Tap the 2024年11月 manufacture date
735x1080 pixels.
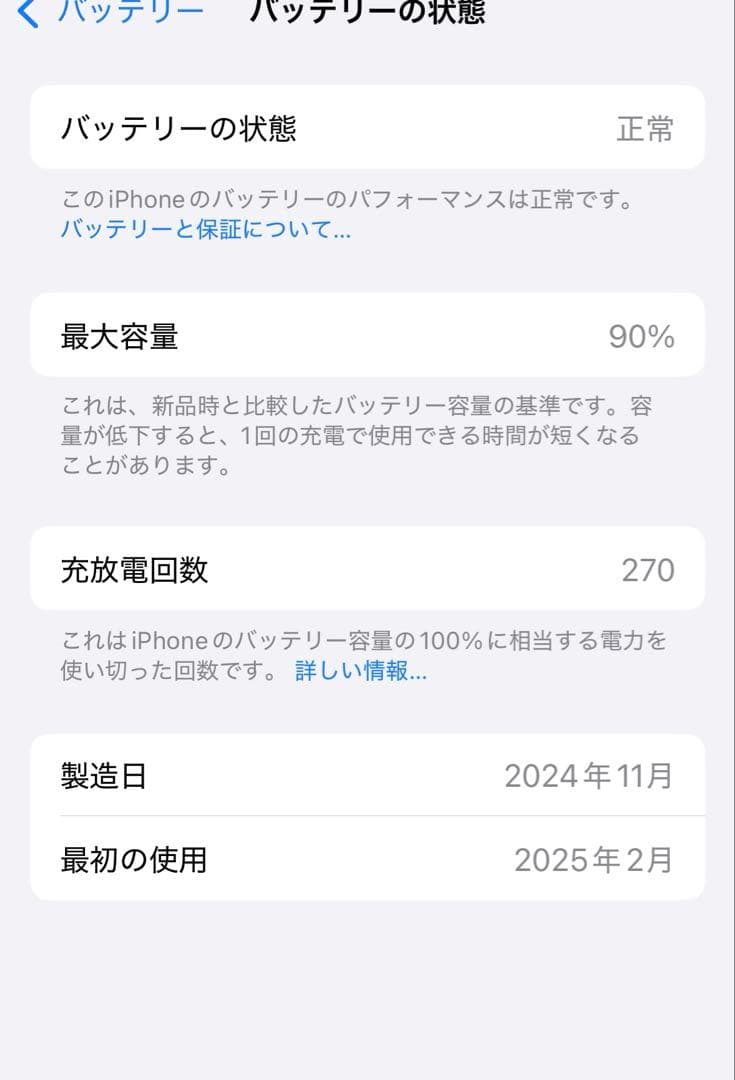coord(588,776)
